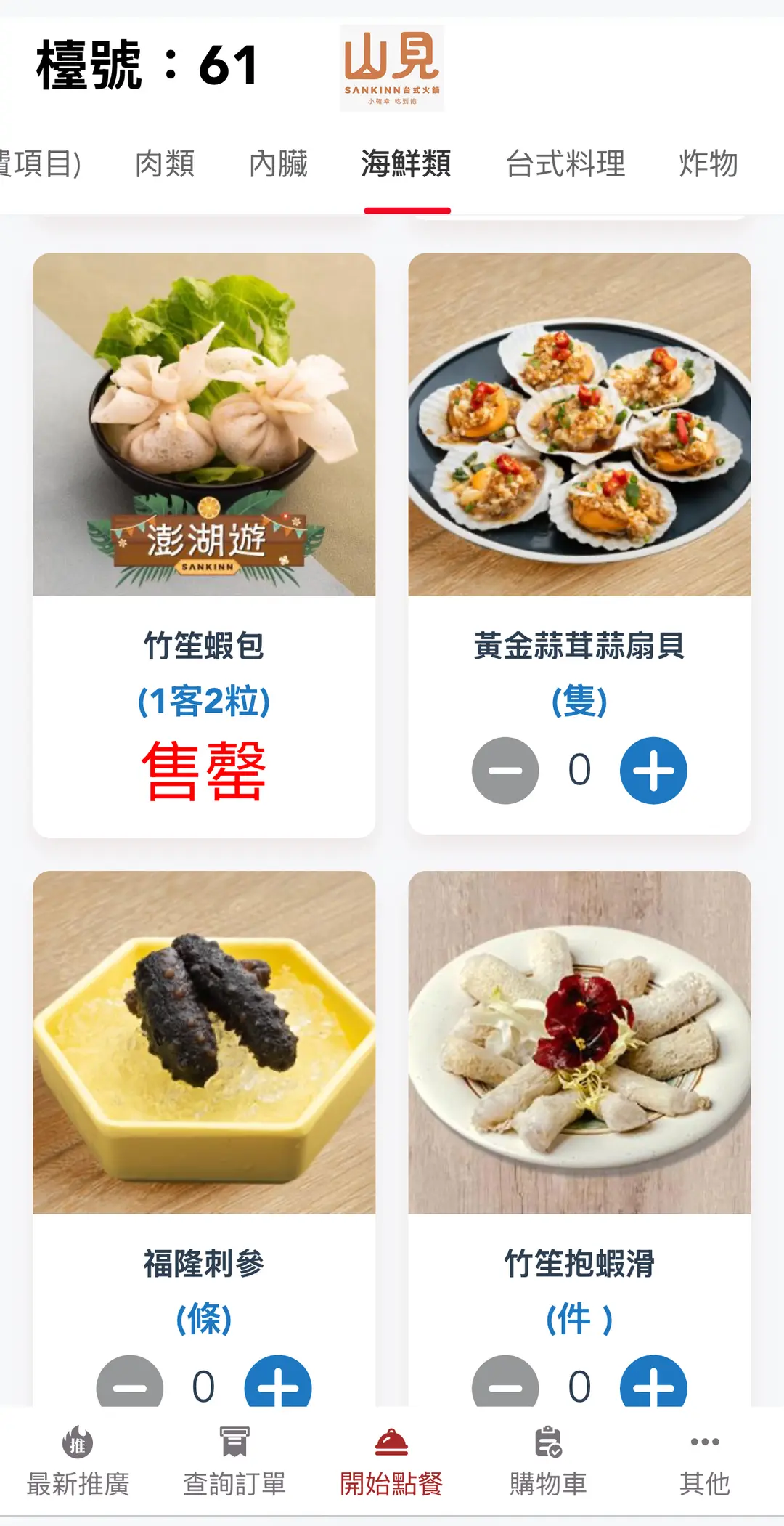View the 竹笙抱蝦滑 dish photo

[x=579, y=1042]
